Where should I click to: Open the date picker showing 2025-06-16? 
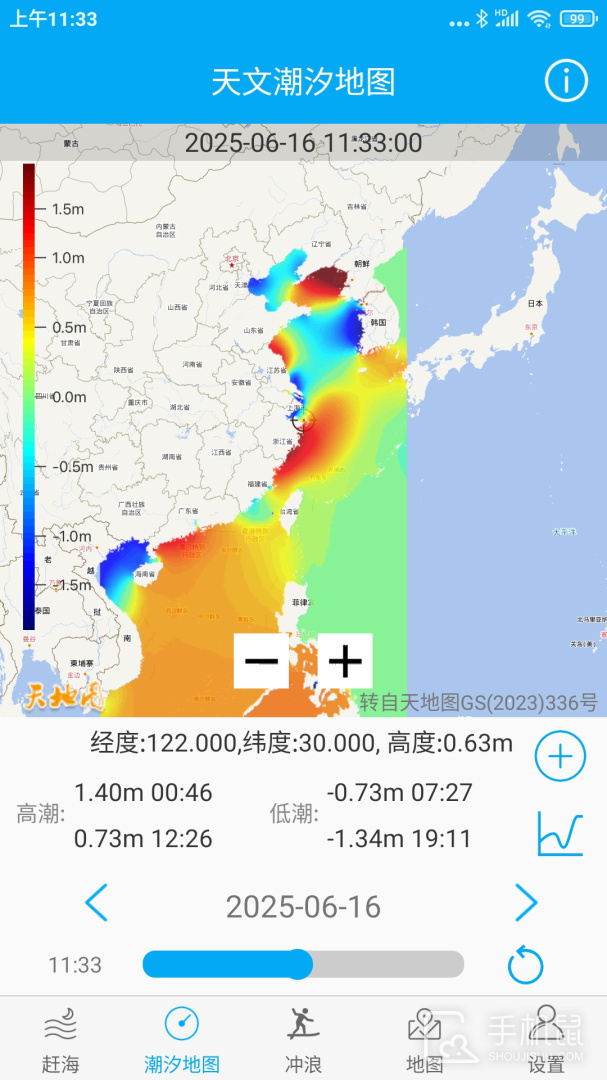(x=303, y=907)
